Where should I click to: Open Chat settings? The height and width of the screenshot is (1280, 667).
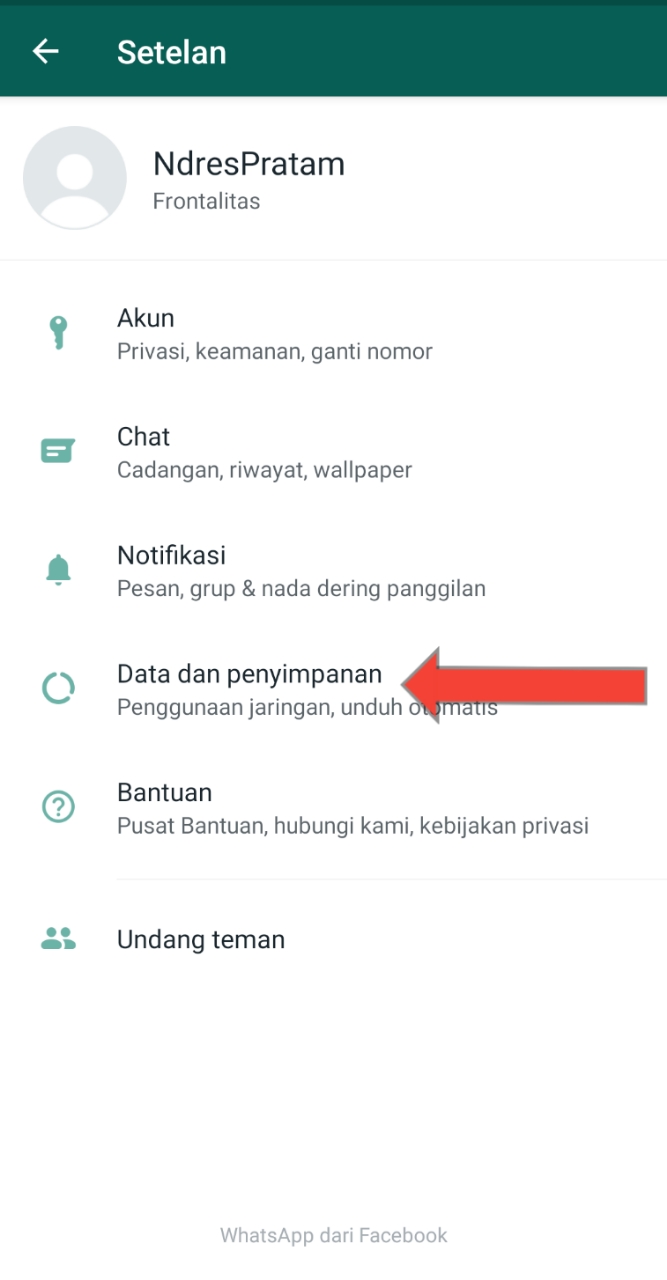(264, 452)
